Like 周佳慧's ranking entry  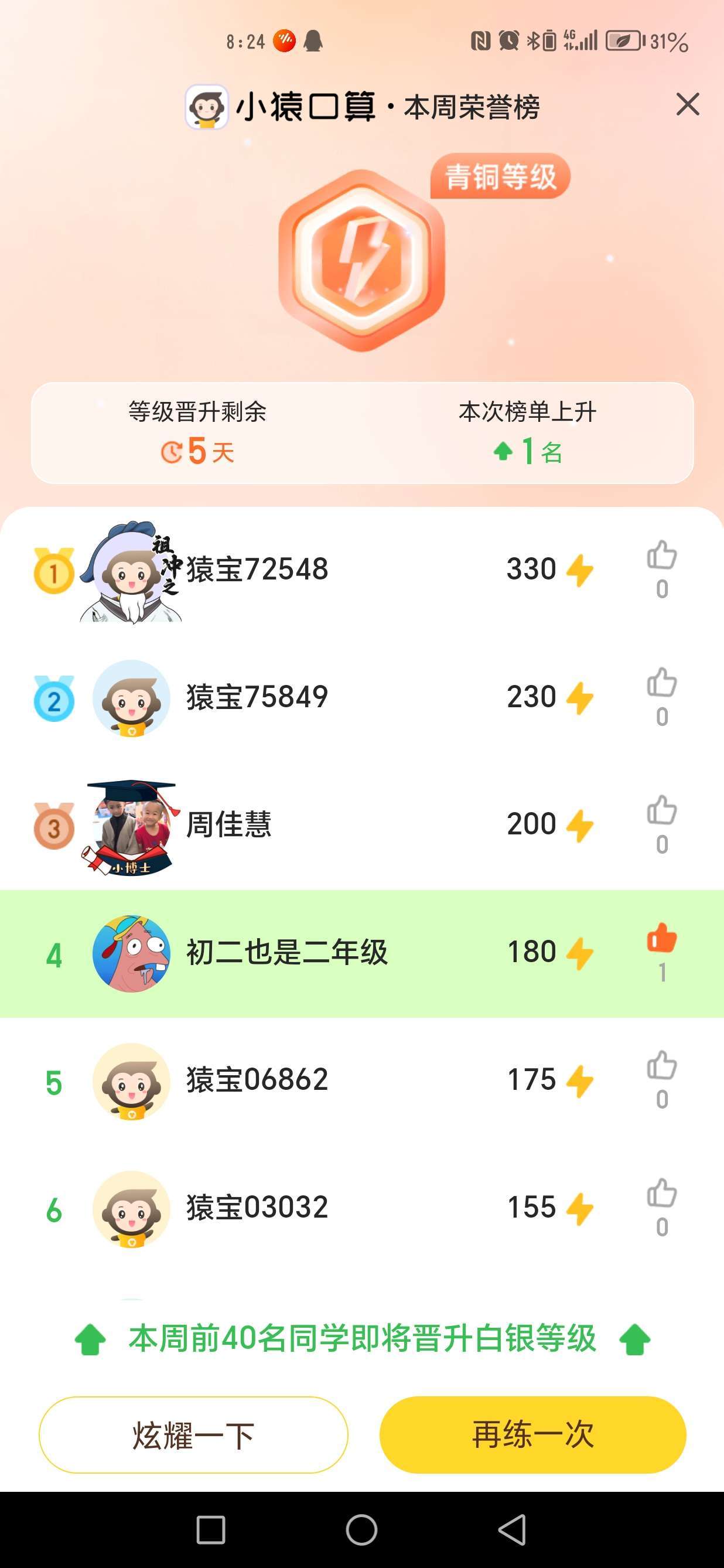(661, 812)
